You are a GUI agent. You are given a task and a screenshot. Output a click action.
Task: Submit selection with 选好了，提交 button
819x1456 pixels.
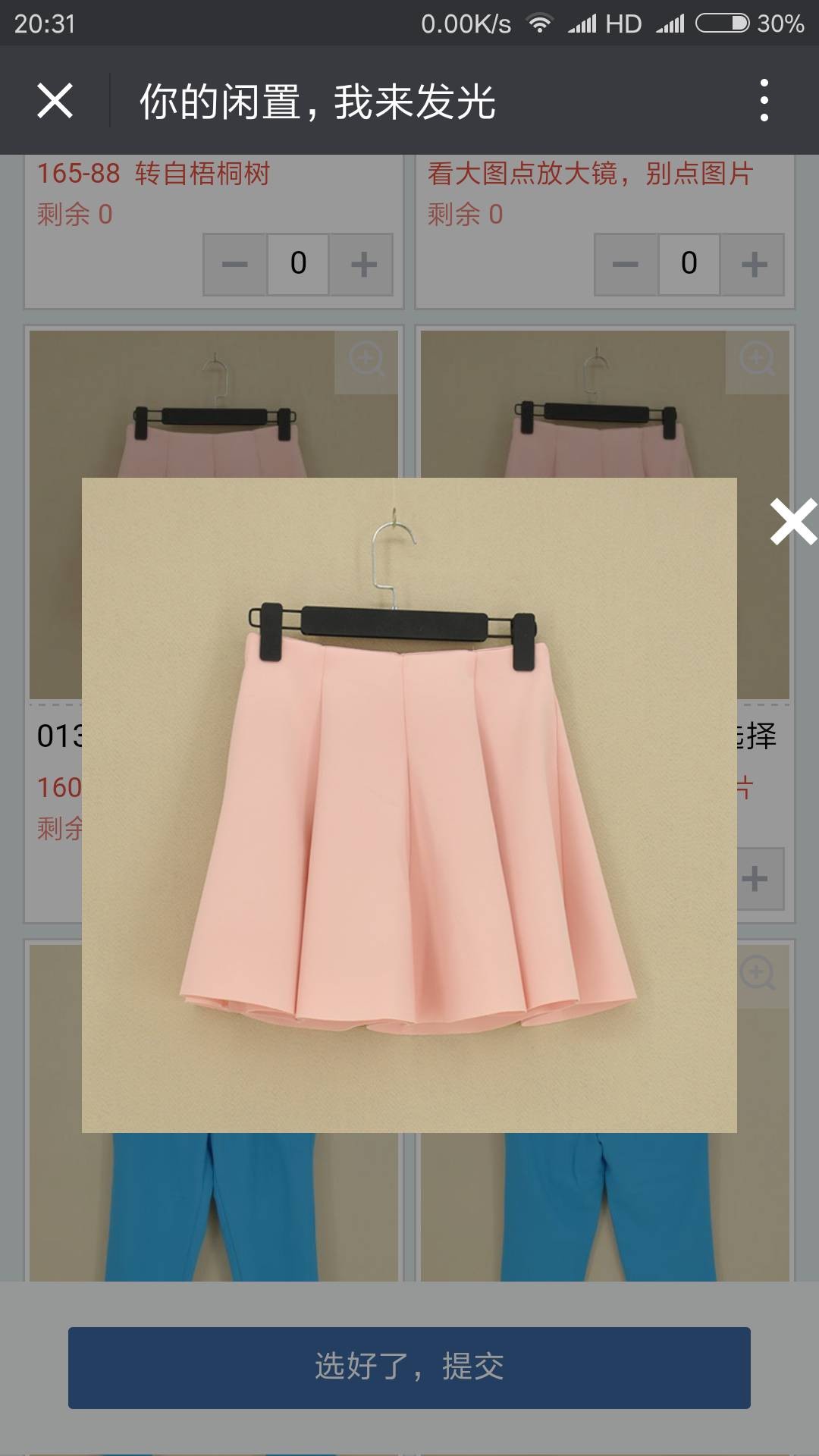point(409,1368)
